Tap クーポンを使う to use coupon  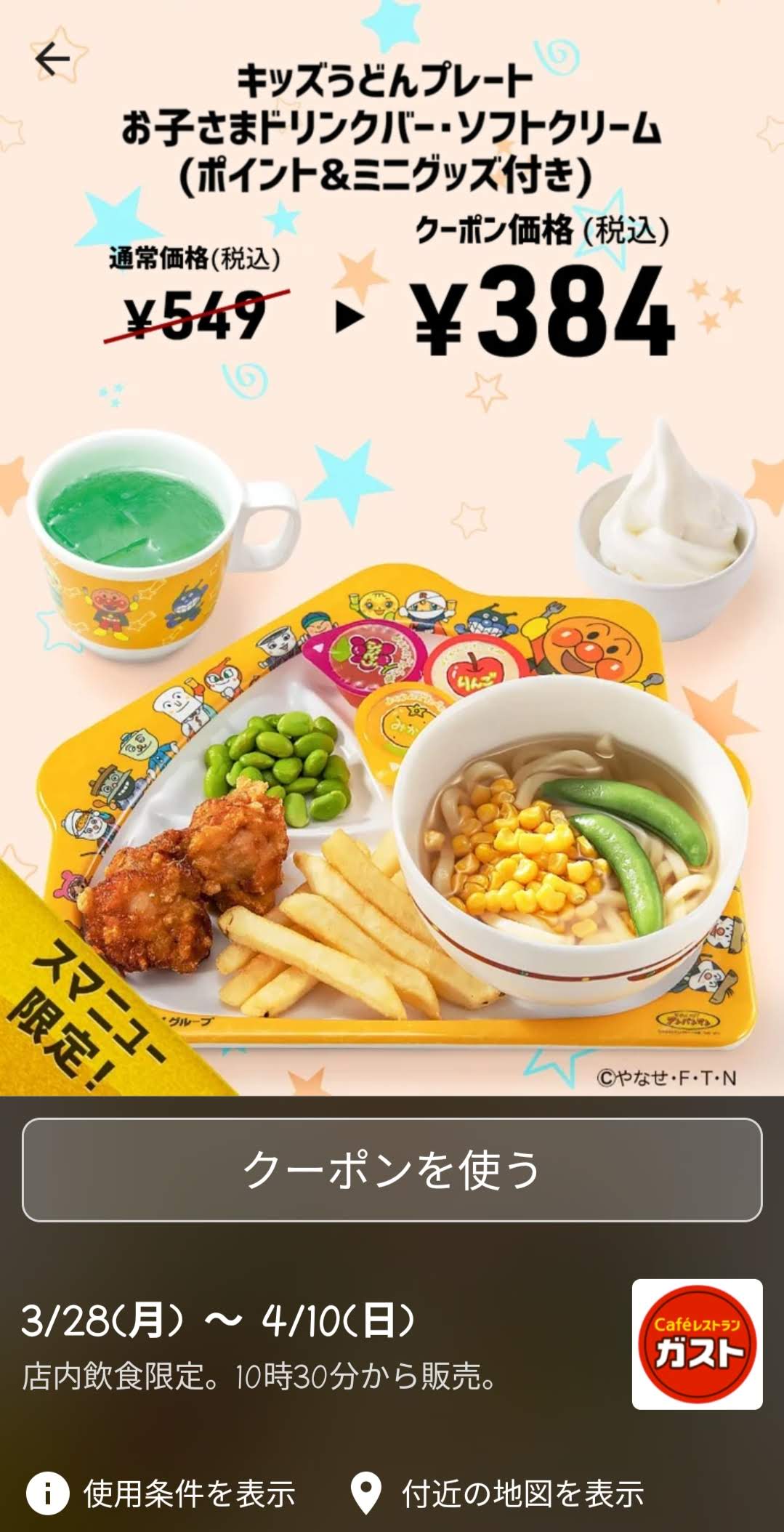pyautogui.click(x=392, y=1169)
